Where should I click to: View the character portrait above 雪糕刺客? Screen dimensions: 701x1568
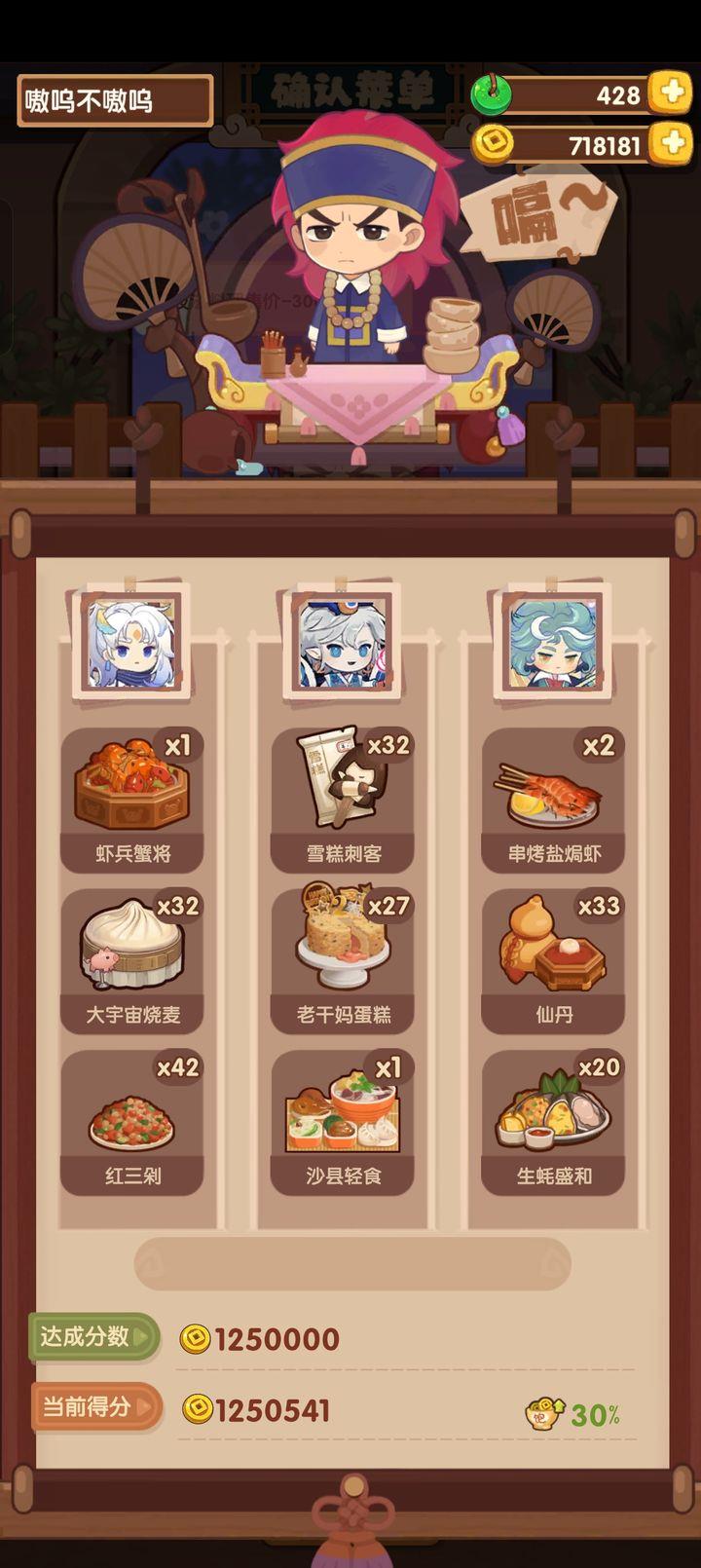point(343,644)
